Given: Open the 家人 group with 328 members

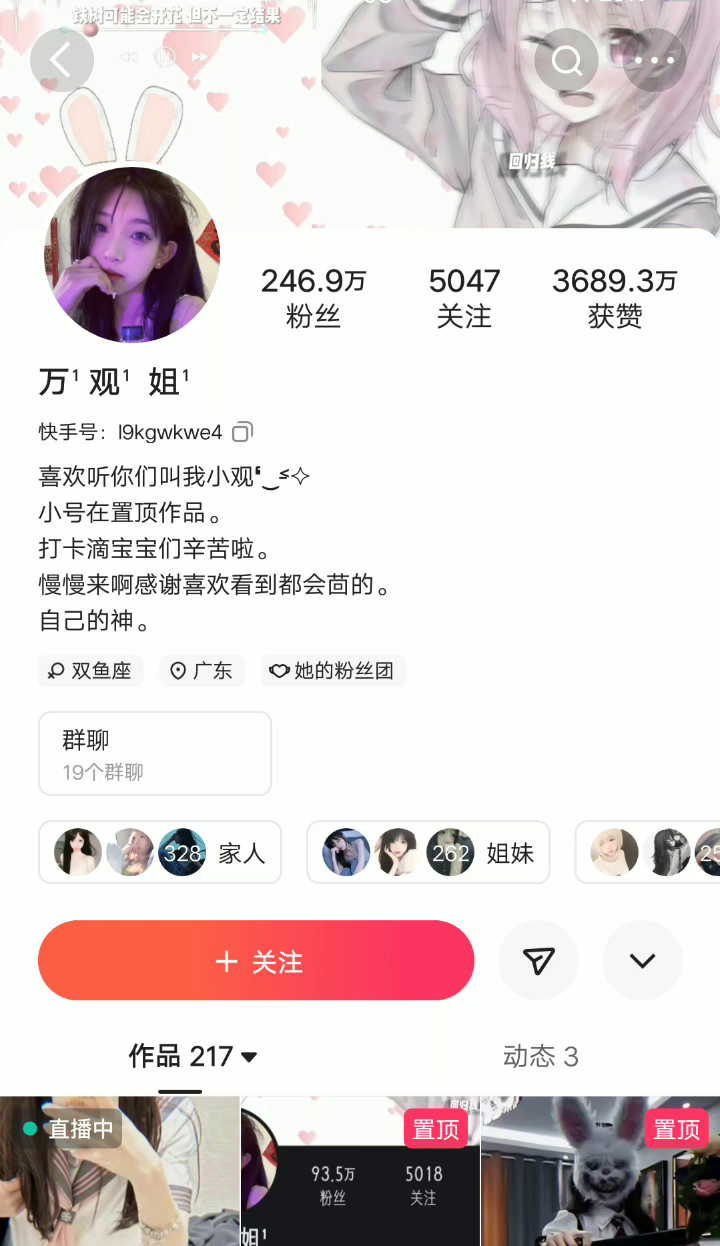Looking at the screenshot, I should pos(160,853).
